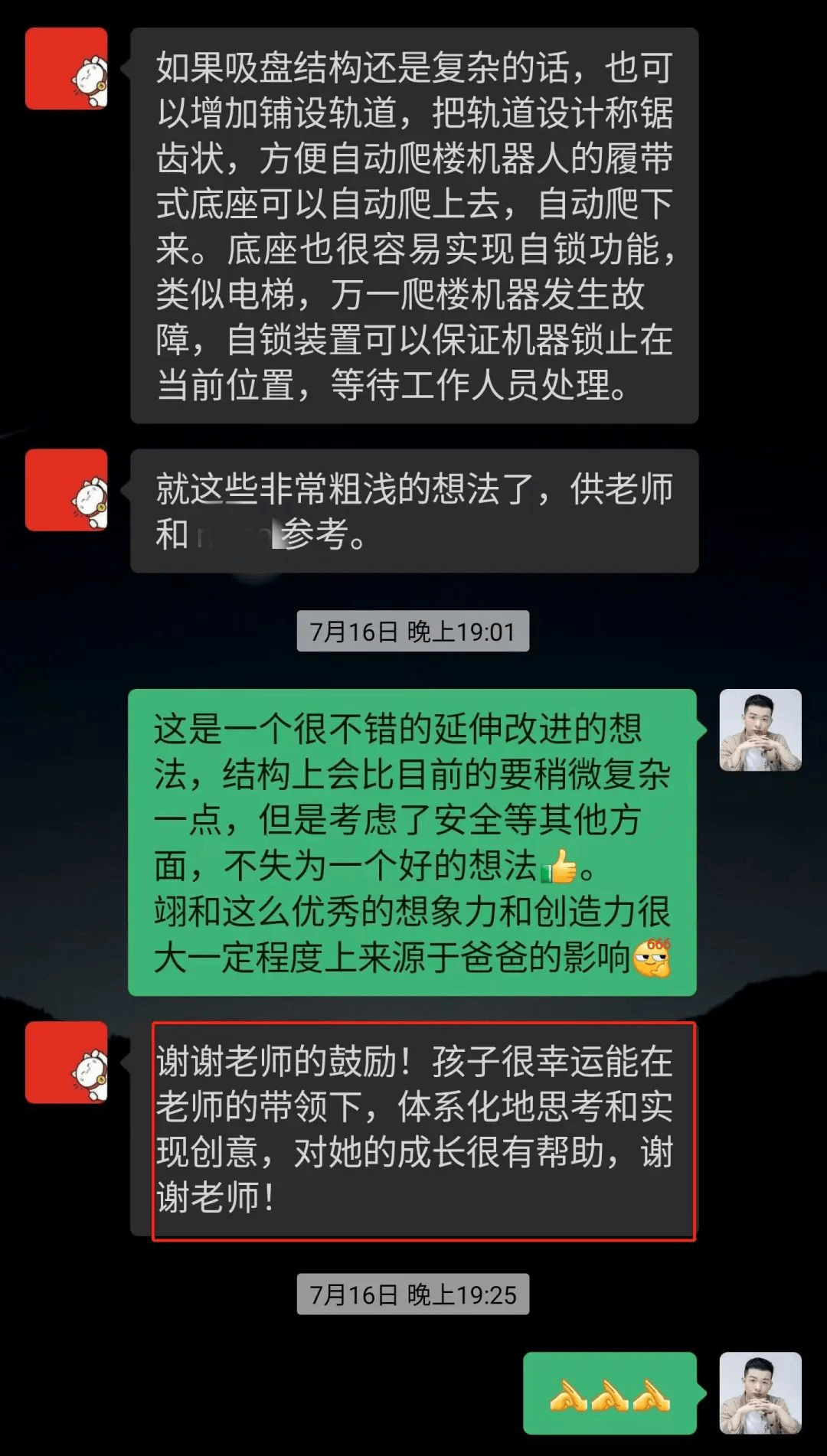Open sender's avatar beside the suction cup message
827x1456 pixels.
pos(67,69)
